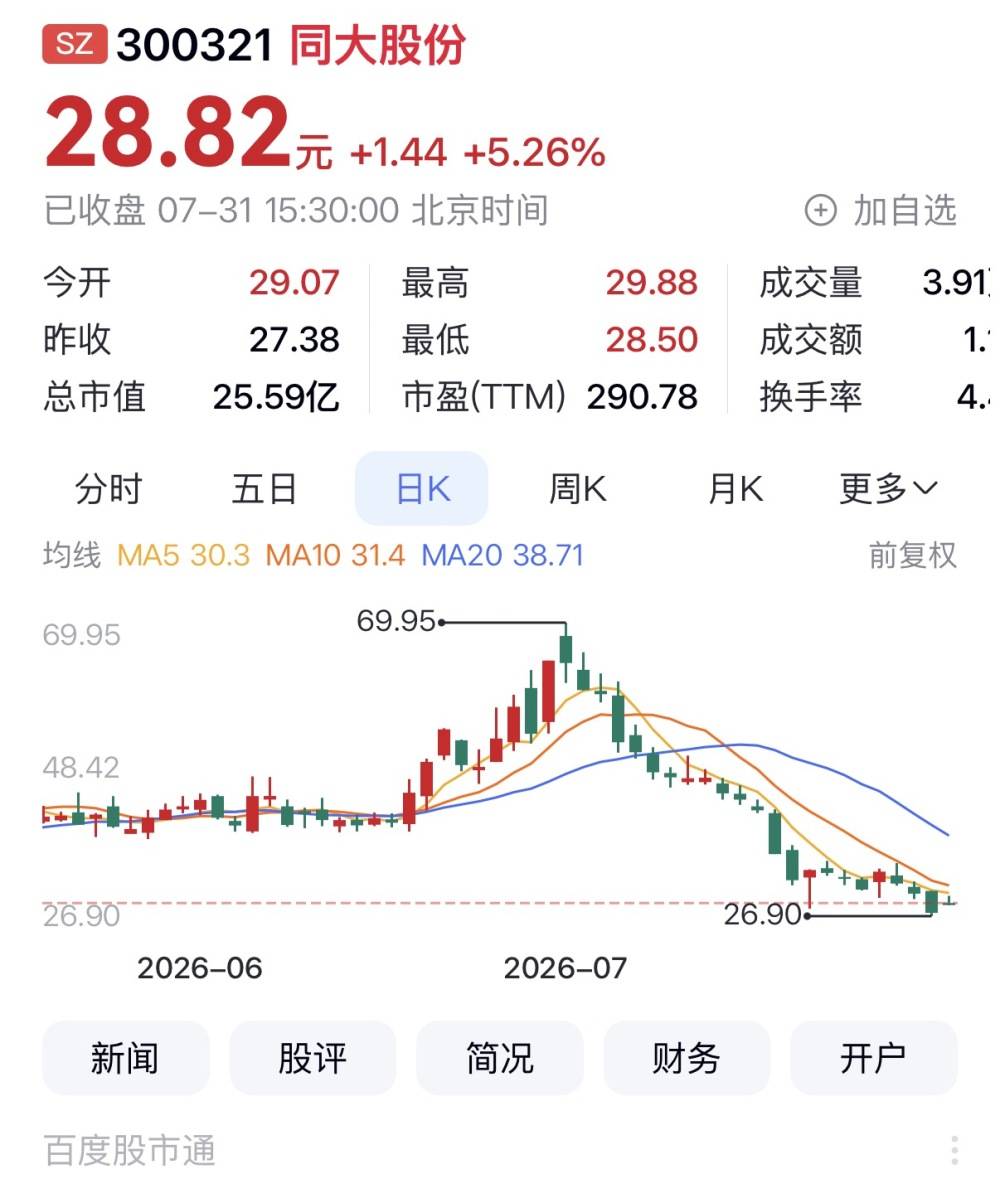This screenshot has width=1000, height=1203.
Task: Open the three-dot overflow menu
Action: pos(954,1150)
